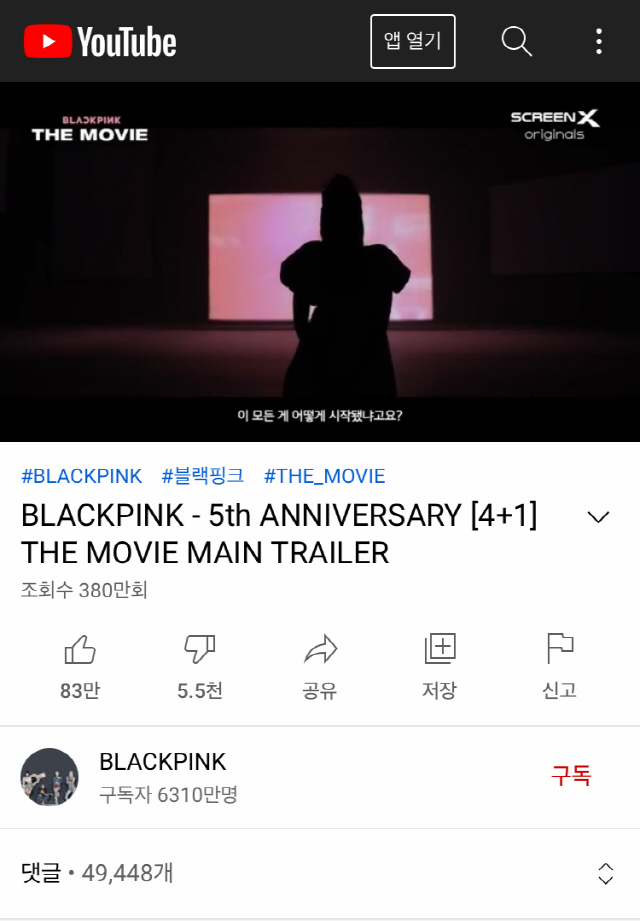Subscribe with the 구독 button
This screenshot has height=921, width=640.
(571, 775)
